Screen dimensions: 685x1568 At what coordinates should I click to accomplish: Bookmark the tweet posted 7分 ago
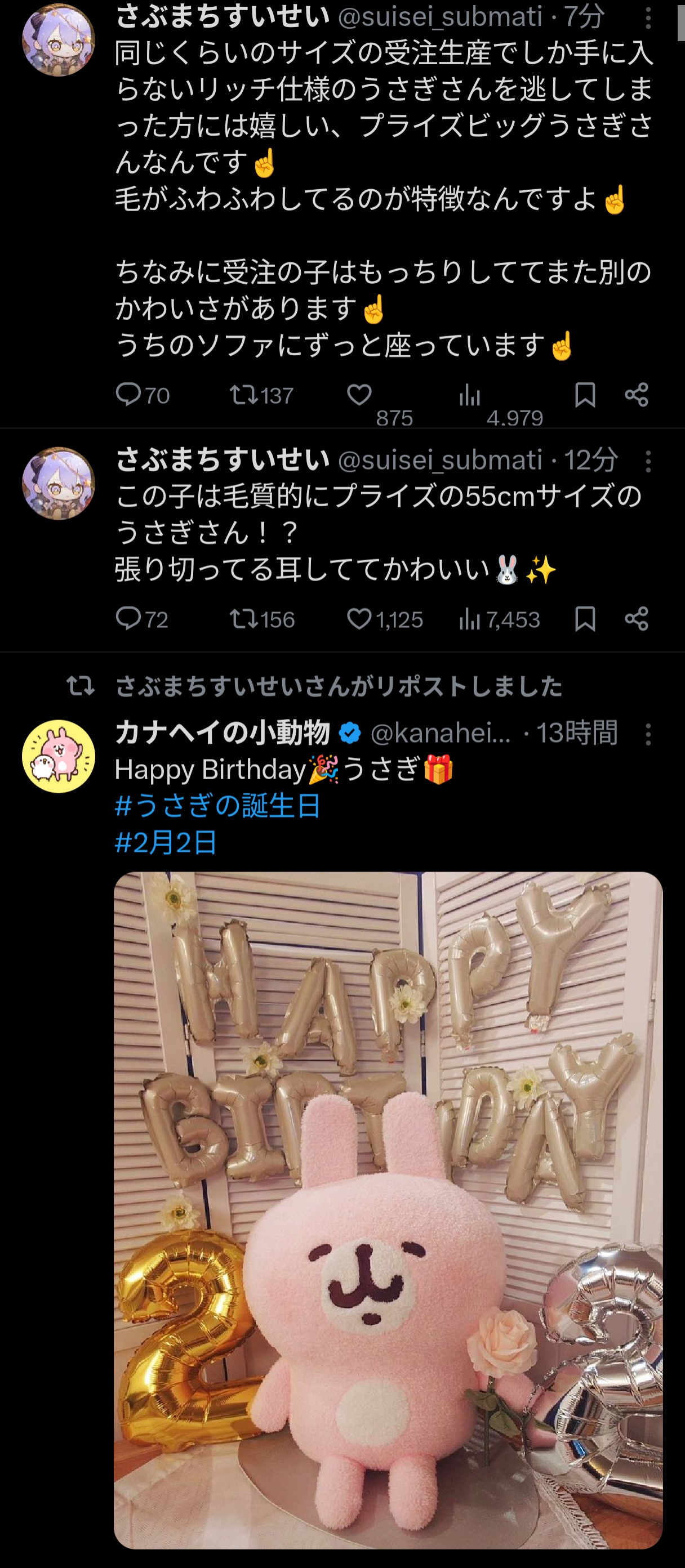pos(585,395)
